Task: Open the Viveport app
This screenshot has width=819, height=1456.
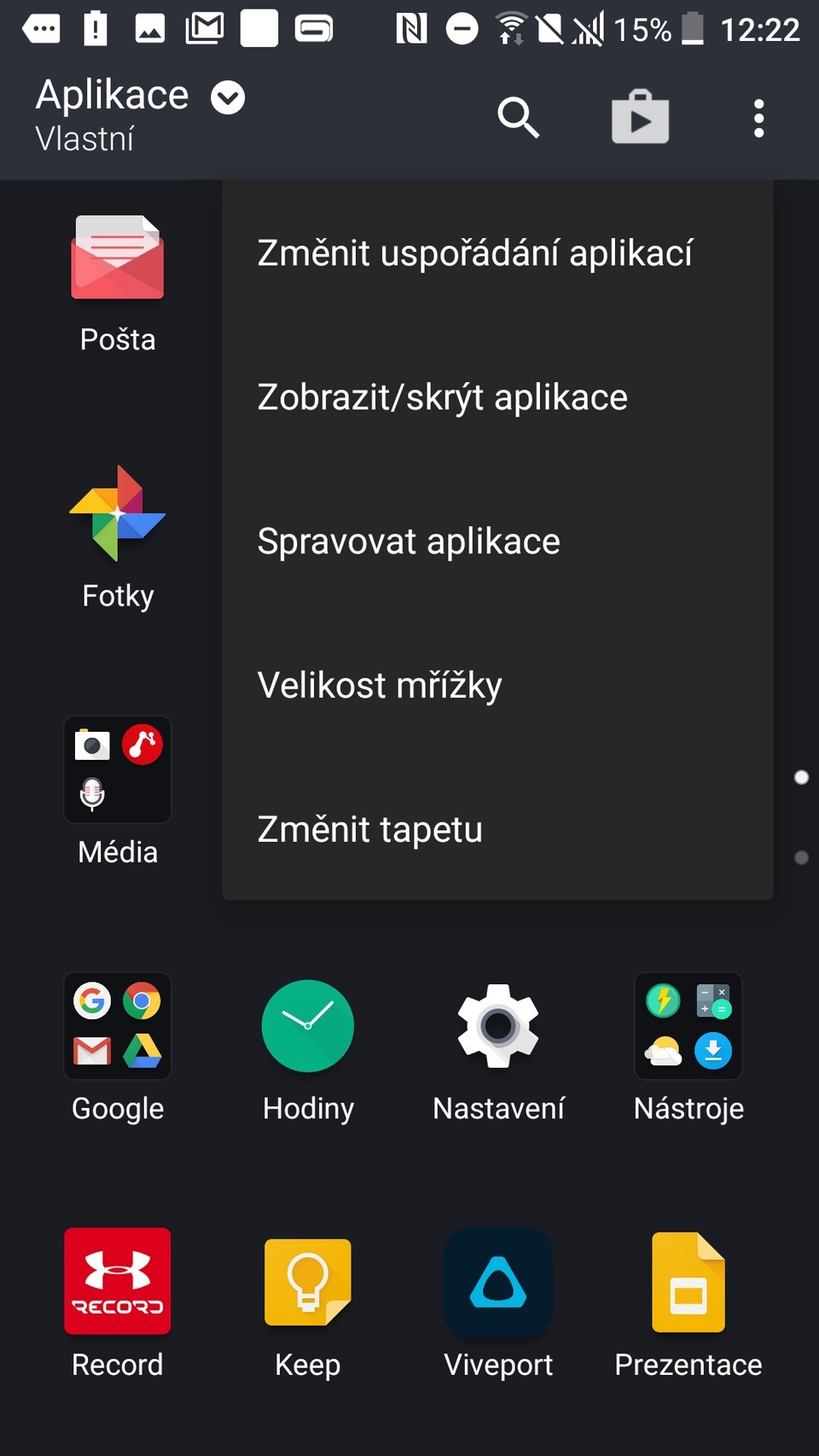Action: [x=498, y=1282]
